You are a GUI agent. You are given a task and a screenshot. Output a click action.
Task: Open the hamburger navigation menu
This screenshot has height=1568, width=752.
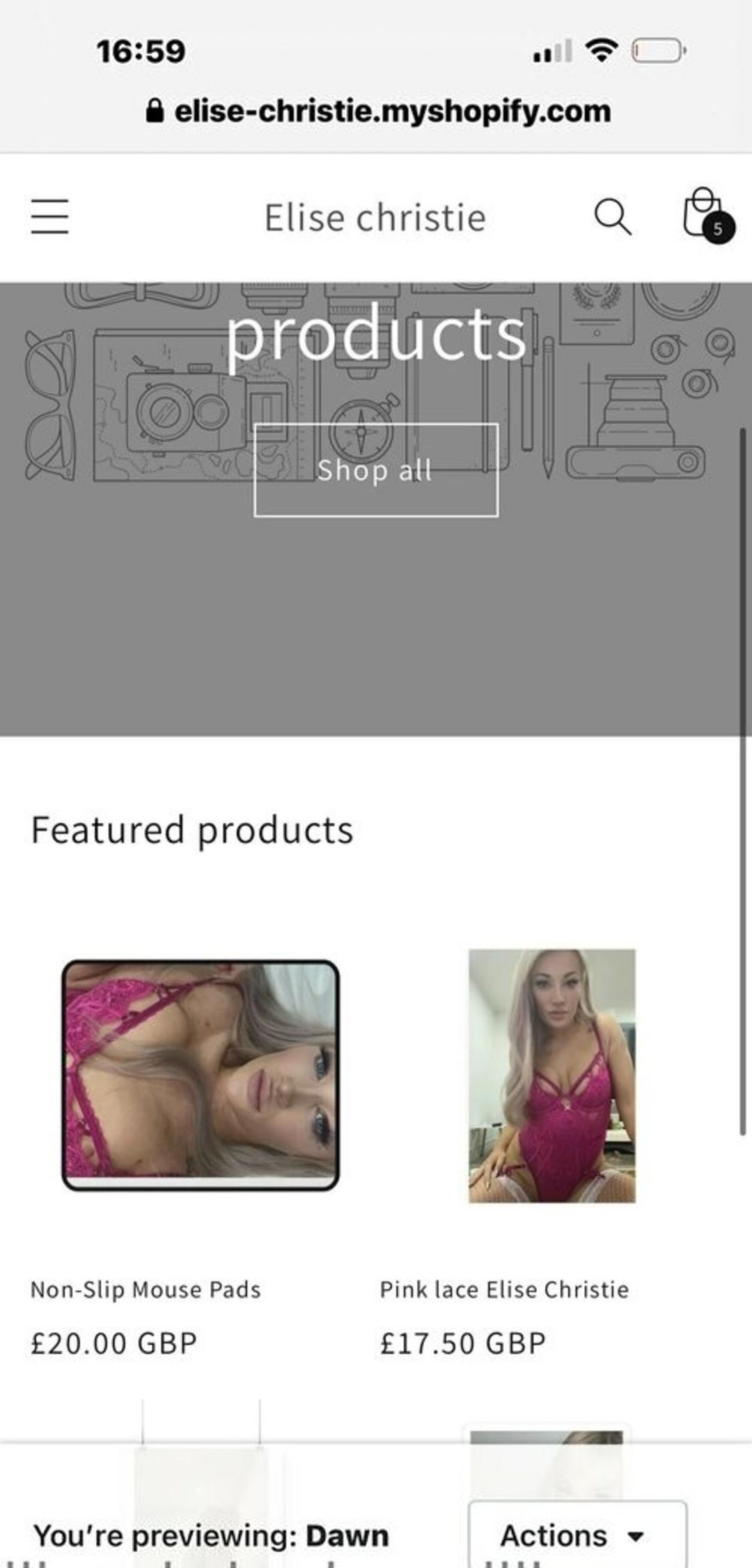point(50,216)
